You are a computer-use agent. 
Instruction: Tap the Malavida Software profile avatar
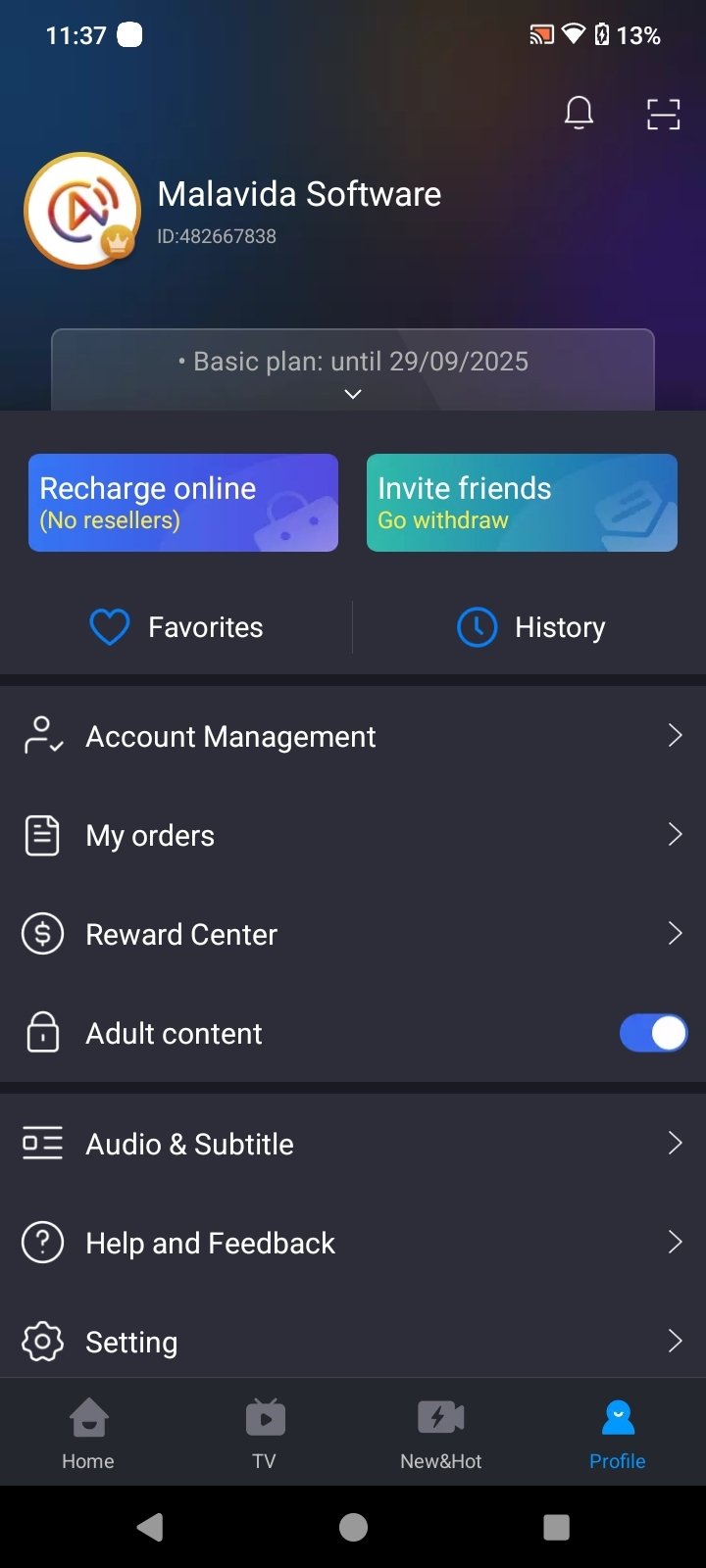[x=82, y=210]
